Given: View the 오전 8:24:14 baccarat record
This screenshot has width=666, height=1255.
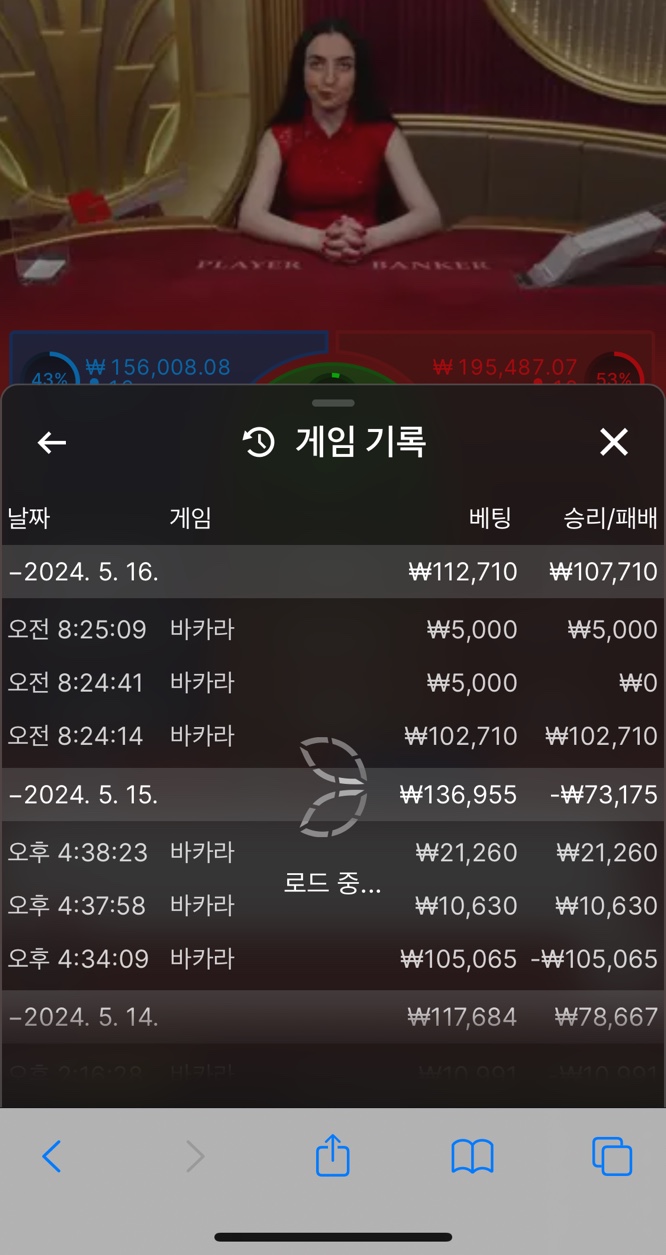Looking at the screenshot, I should 332,736.
